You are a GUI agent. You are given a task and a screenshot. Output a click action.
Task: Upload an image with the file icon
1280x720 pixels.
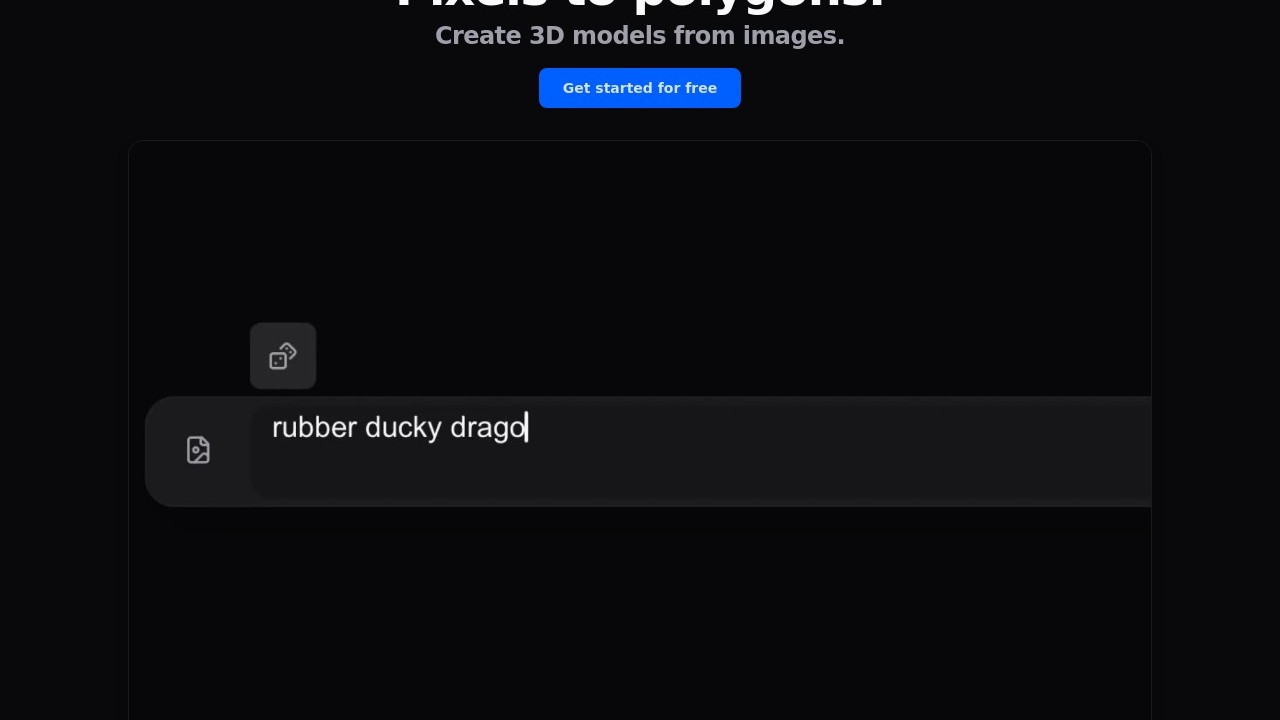point(198,450)
